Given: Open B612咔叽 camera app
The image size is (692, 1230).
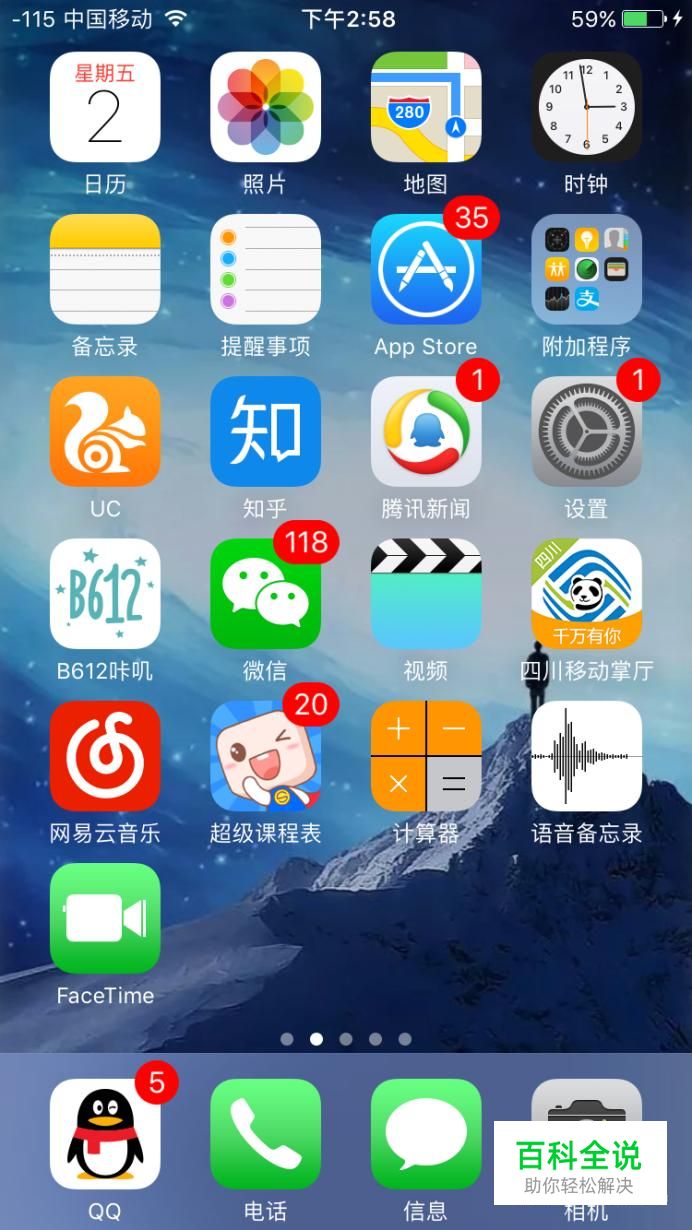Looking at the screenshot, I should coord(105,594).
